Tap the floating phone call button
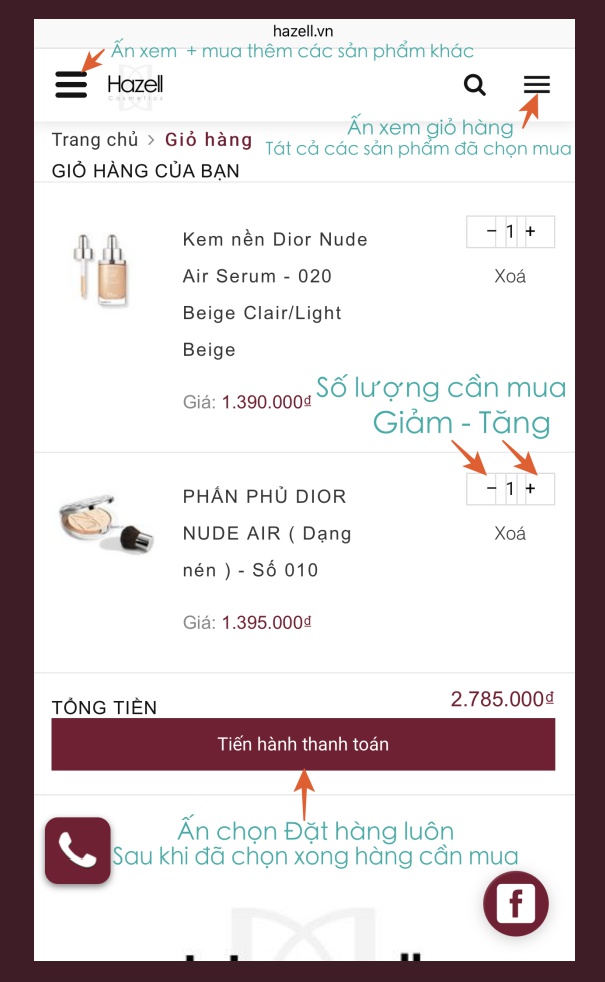The width and height of the screenshot is (605, 982). (x=78, y=850)
